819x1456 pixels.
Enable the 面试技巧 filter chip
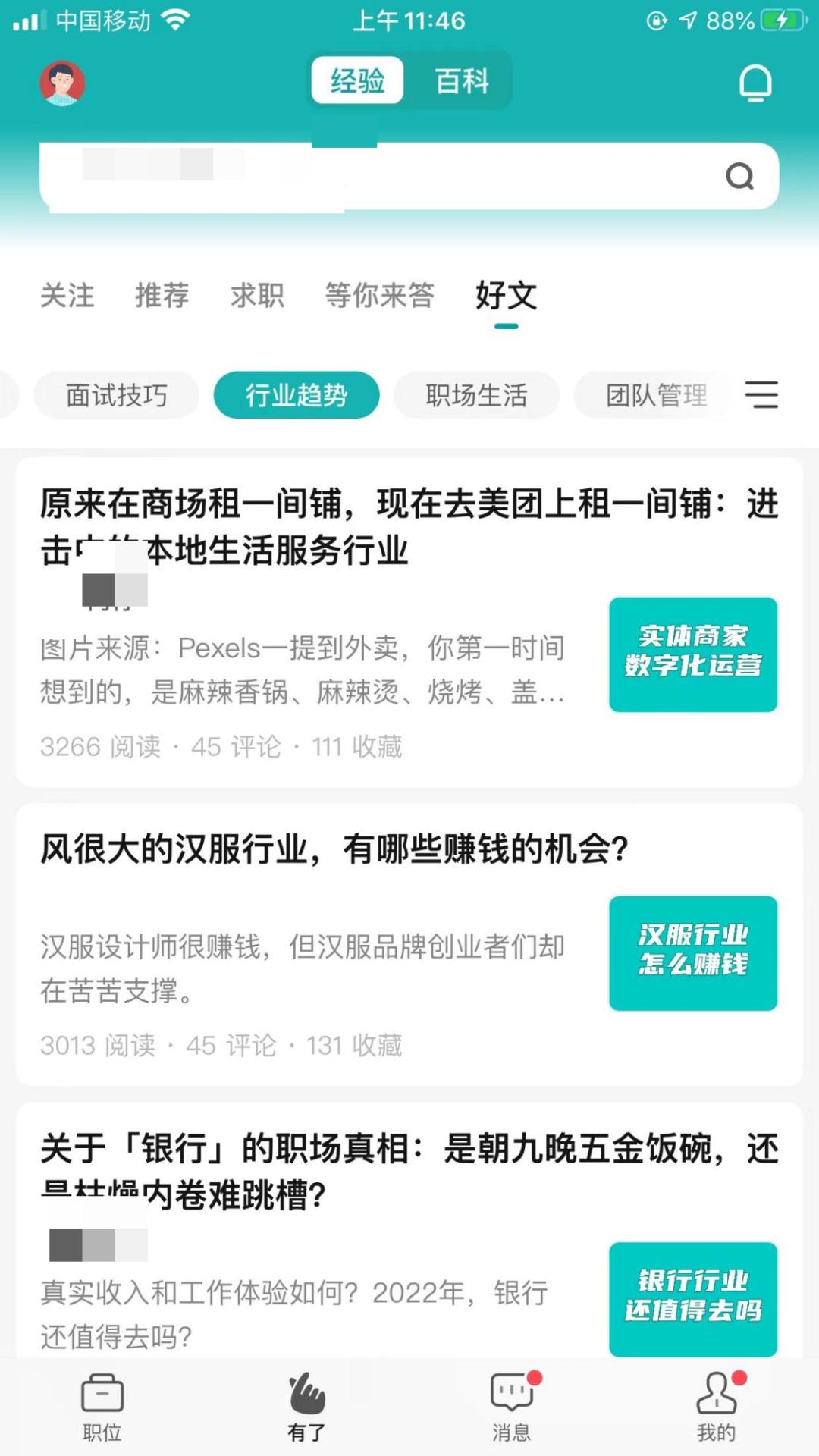pyautogui.click(x=117, y=395)
